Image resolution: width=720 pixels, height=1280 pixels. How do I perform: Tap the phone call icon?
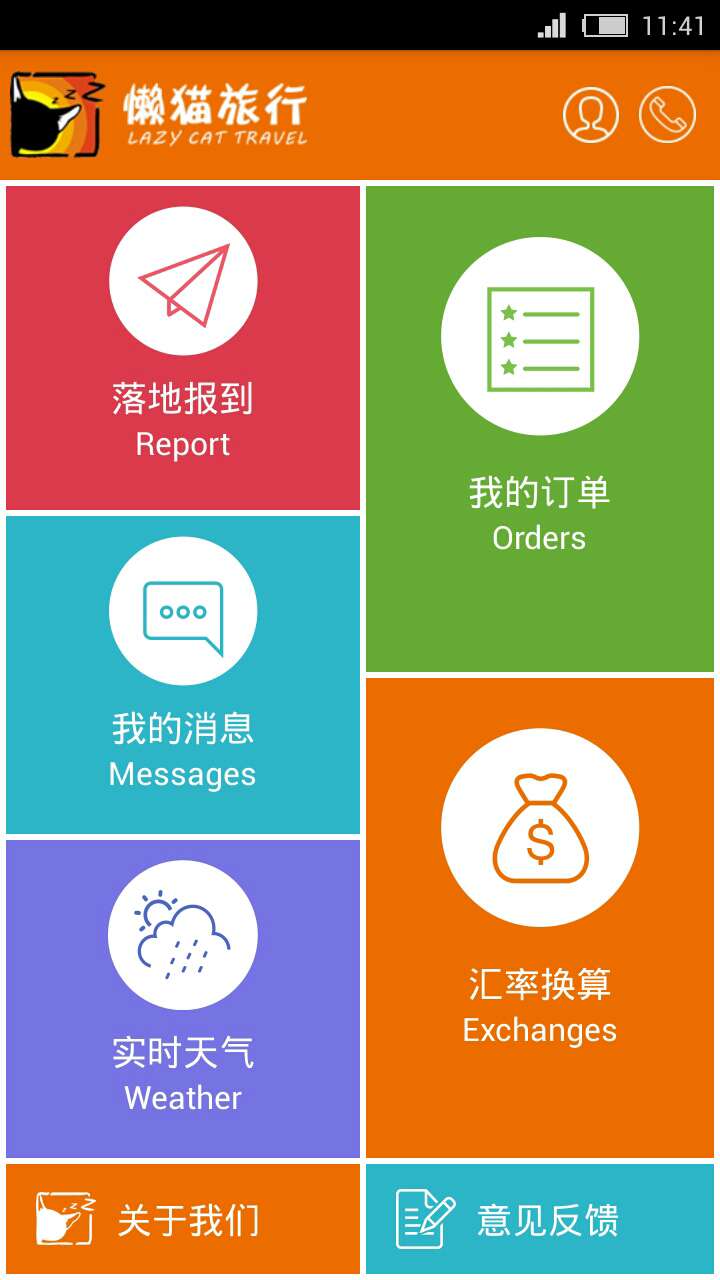667,115
